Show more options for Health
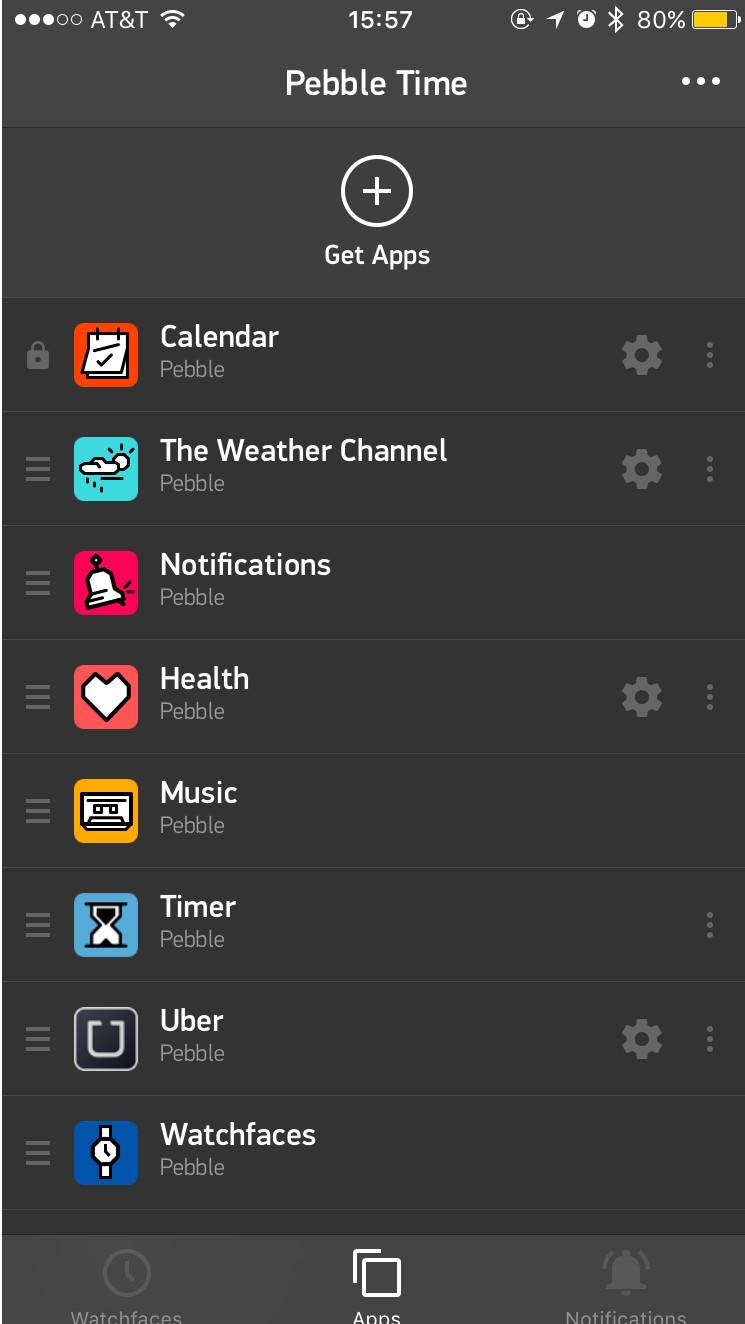 pyautogui.click(x=710, y=697)
